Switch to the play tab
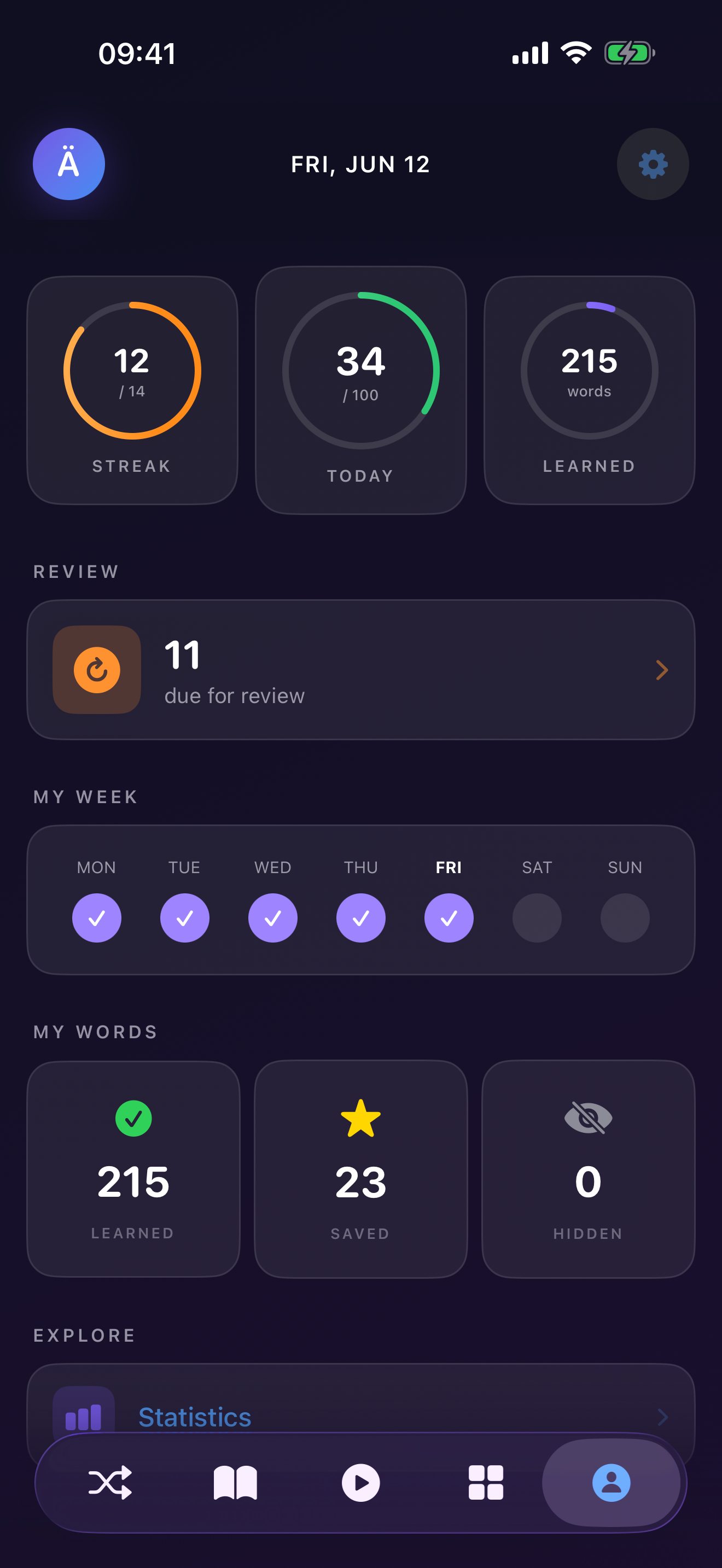722x1568 pixels. (x=361, y=1482)
